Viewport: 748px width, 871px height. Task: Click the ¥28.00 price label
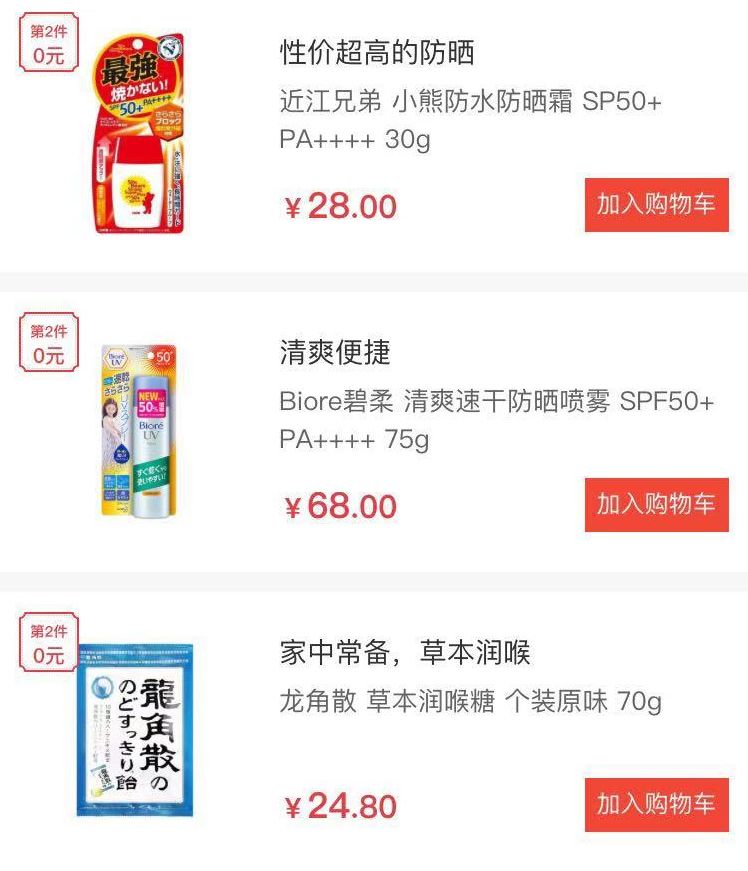340,203
